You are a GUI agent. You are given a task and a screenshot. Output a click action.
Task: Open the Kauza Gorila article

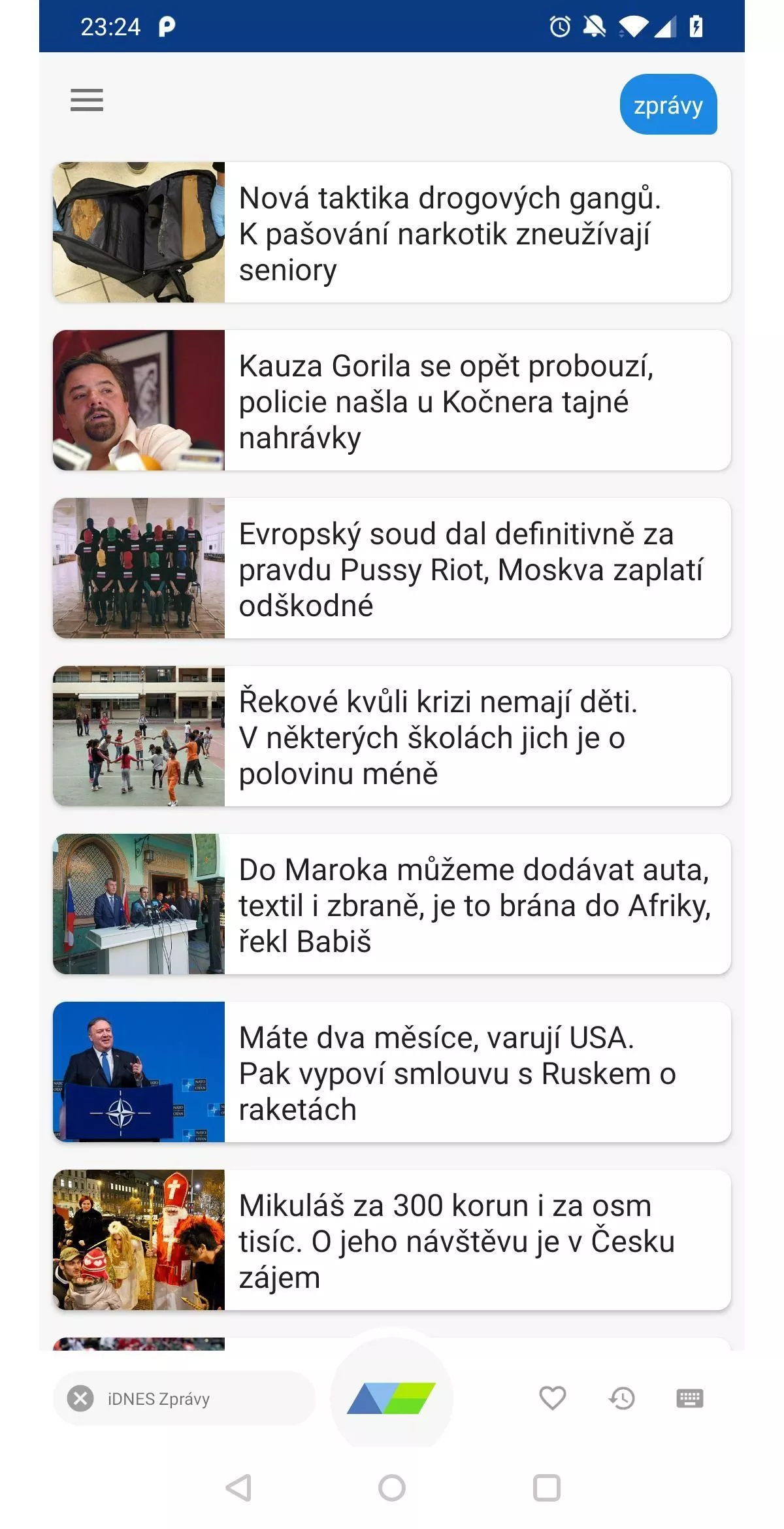pyautogui.click(x=392, y=400)
